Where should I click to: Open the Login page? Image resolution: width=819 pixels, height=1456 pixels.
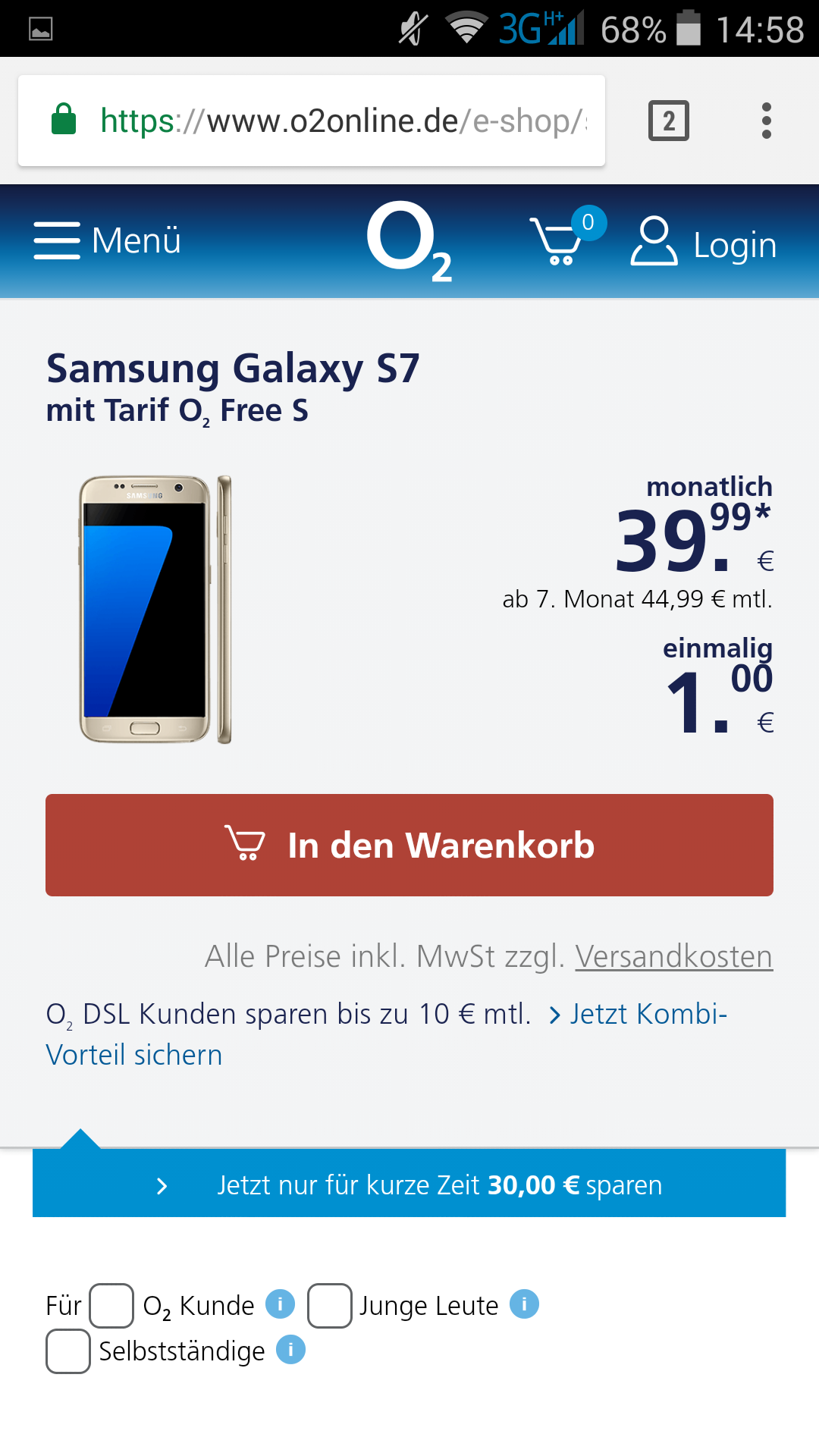click(x=704, y=243)
